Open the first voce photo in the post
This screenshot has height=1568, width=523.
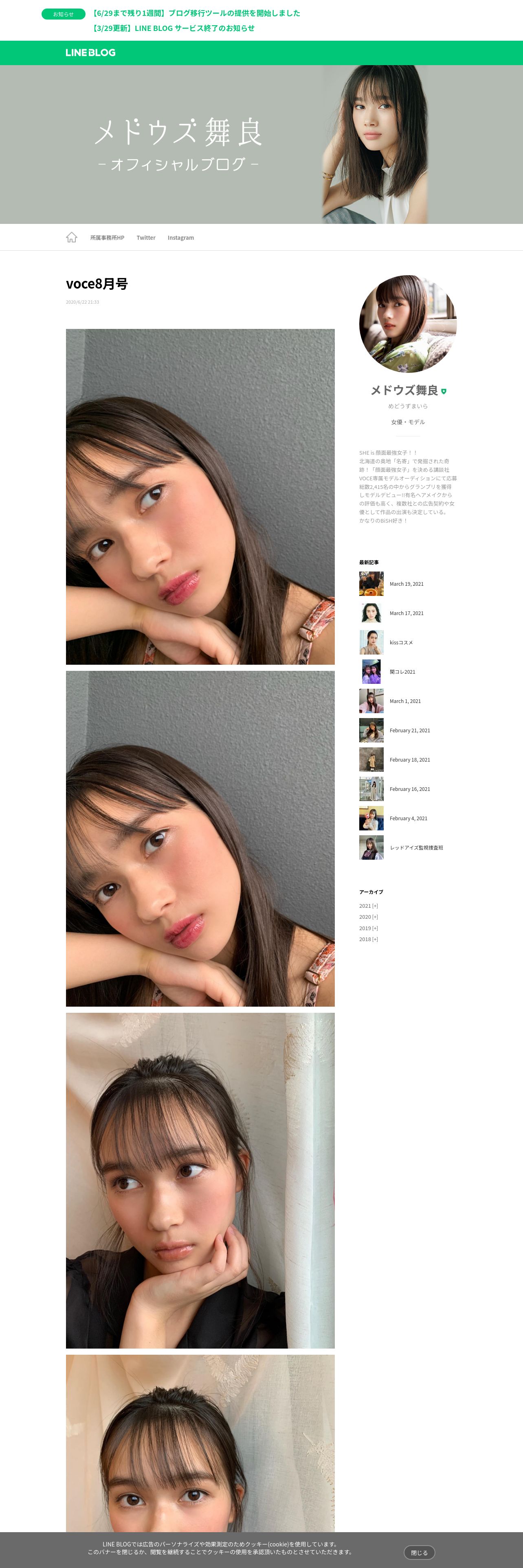pyautogui.click(x=200, y=496)
